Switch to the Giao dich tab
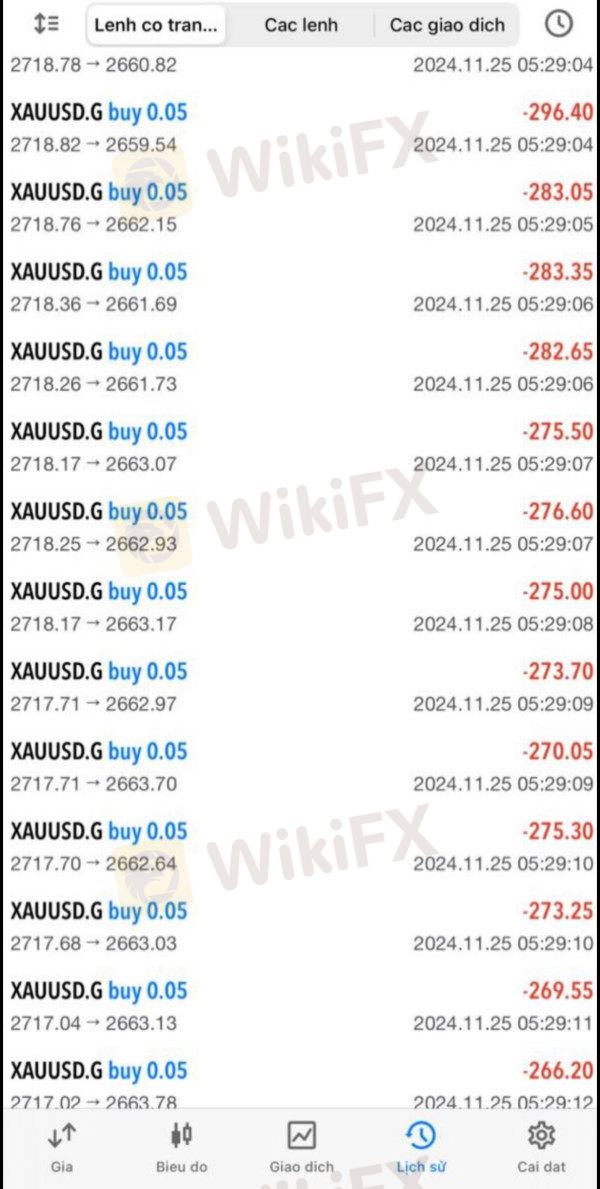This screenshot has width=600, height=1189. [301, 1147]
